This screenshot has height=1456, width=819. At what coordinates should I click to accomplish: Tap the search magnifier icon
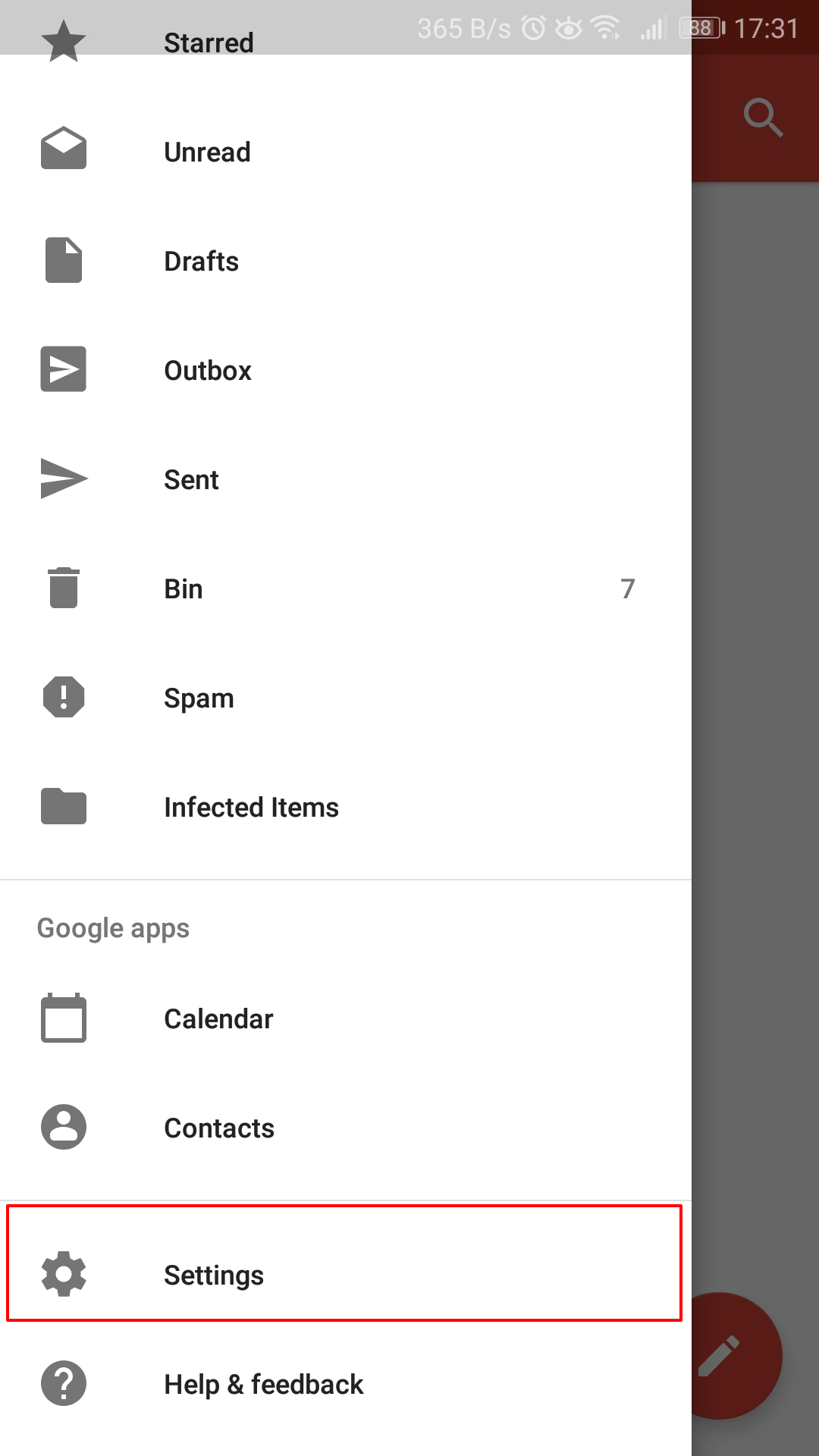(x=762, y=118)
